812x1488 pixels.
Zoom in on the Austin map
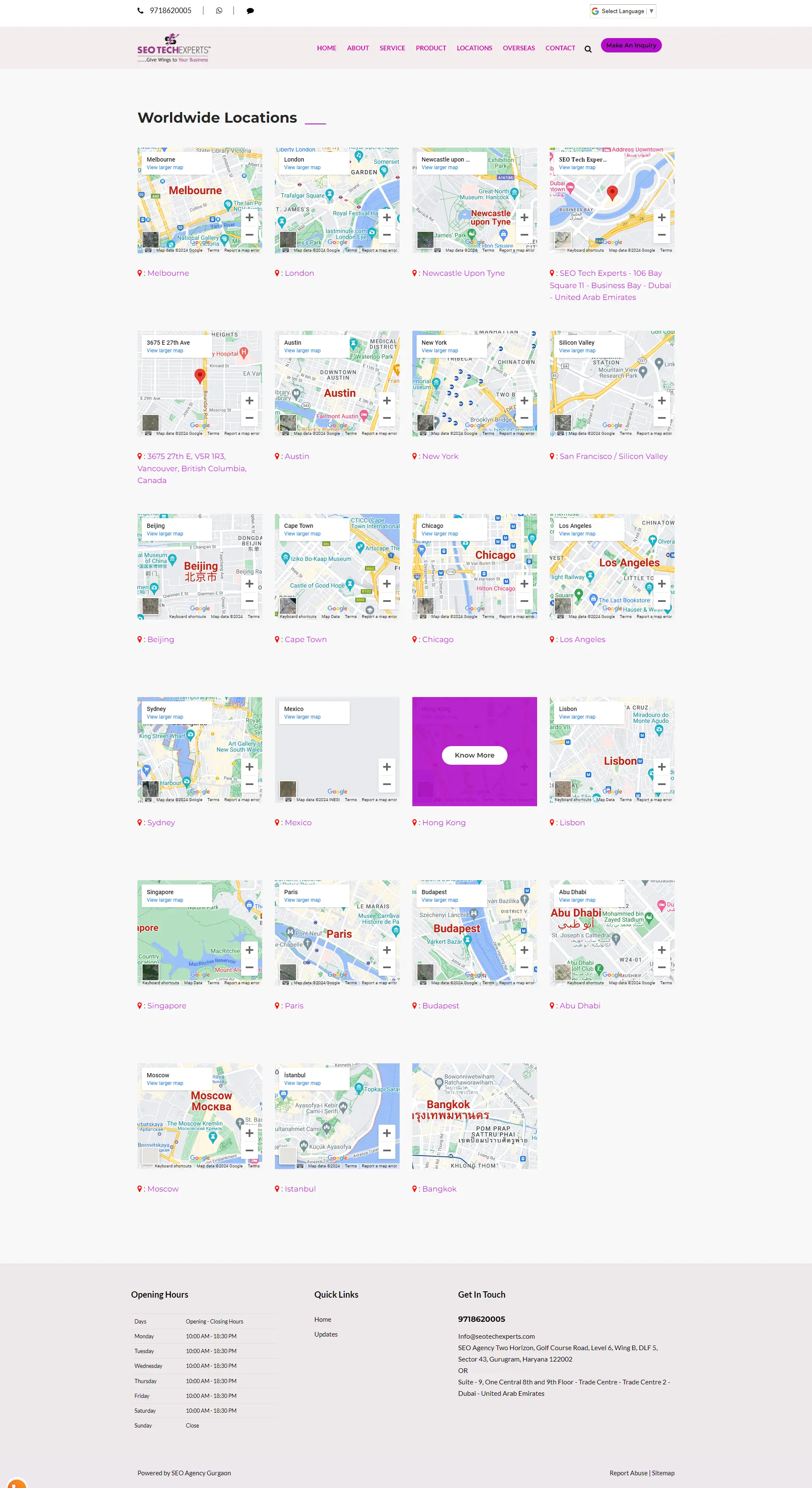tap(387, 400)
